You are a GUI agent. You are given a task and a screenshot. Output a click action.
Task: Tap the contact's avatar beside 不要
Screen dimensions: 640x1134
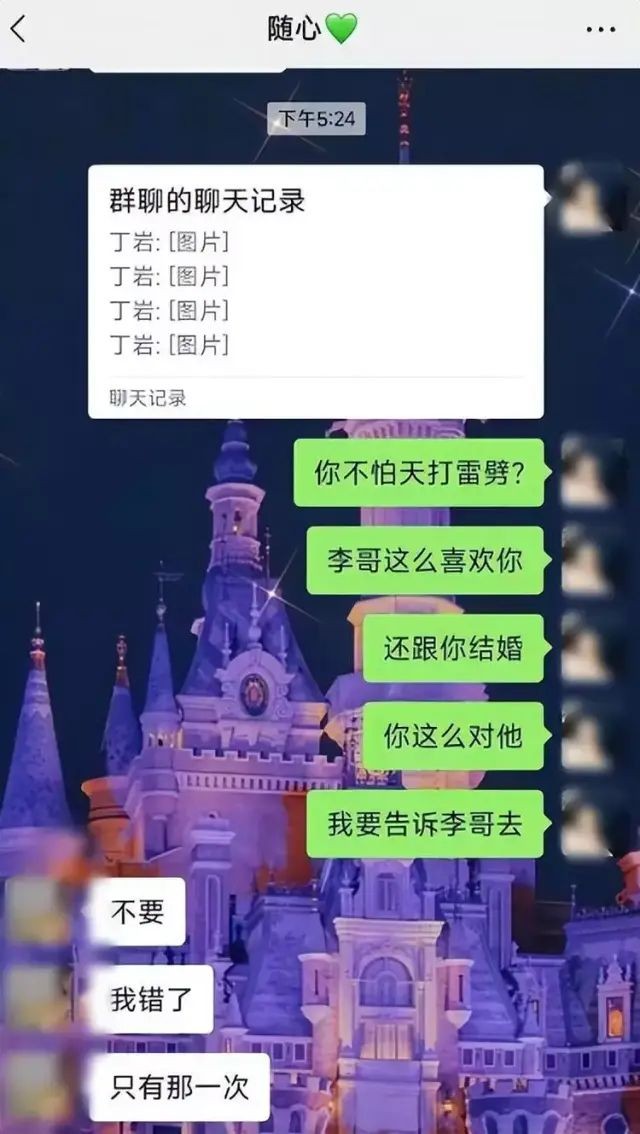(40, 911)
